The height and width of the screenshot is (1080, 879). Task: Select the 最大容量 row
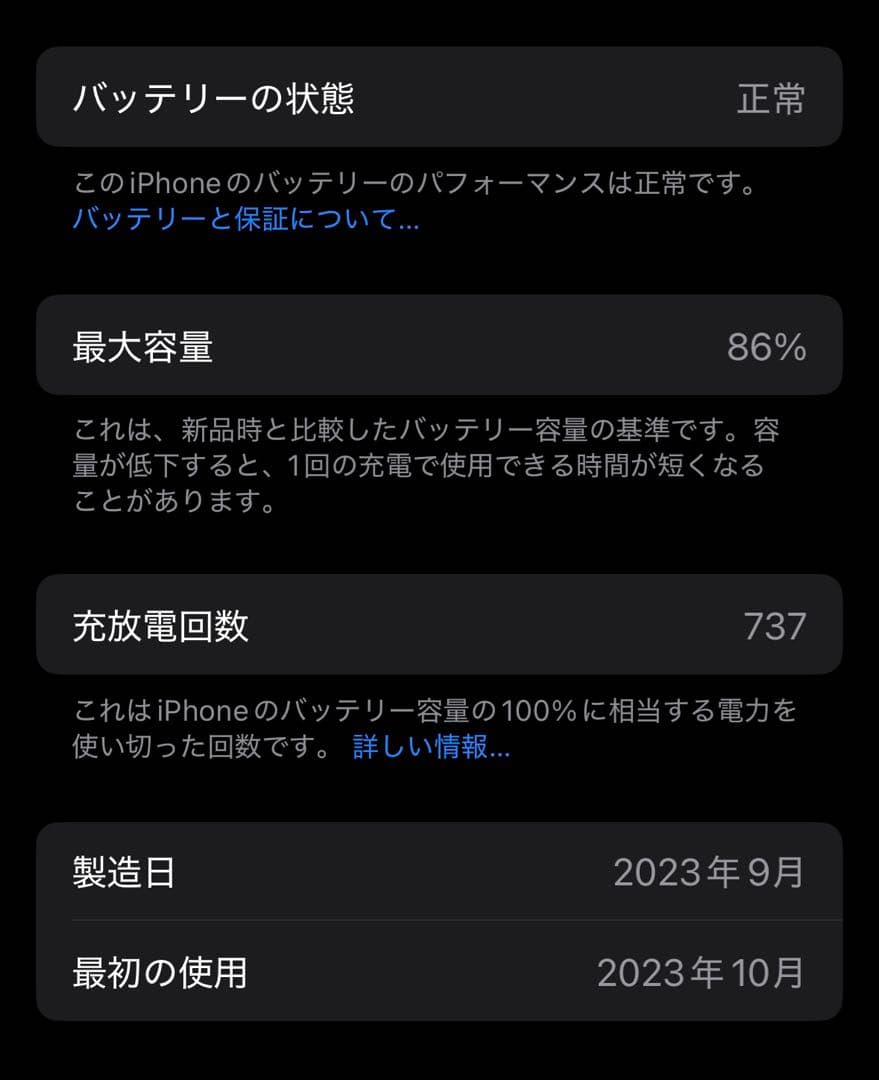pyautogui.click(x=440, y=345)
